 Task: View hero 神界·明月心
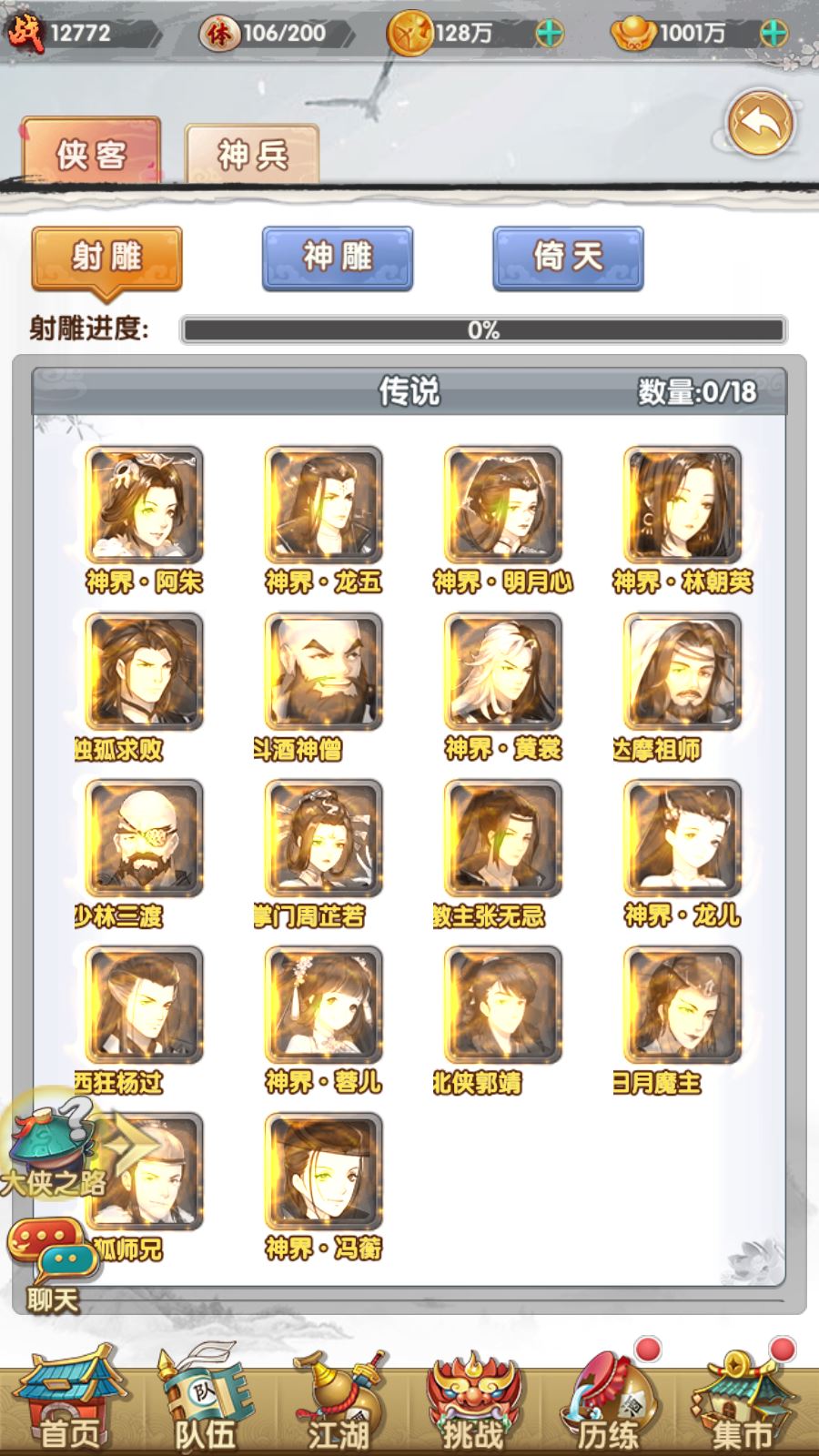pos(502,505)
